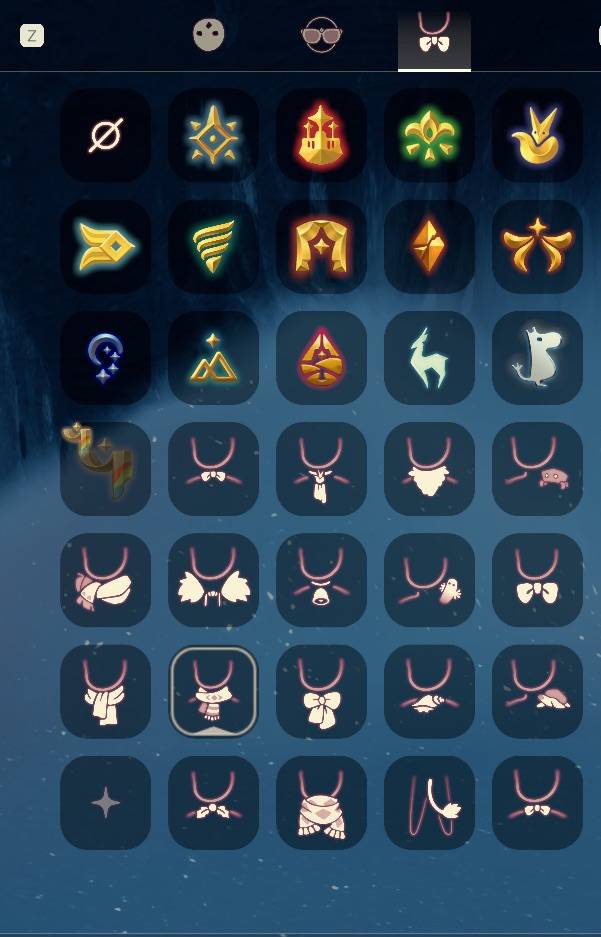
Task: Tap the grey four-point star tile
Action: (105, 802)
